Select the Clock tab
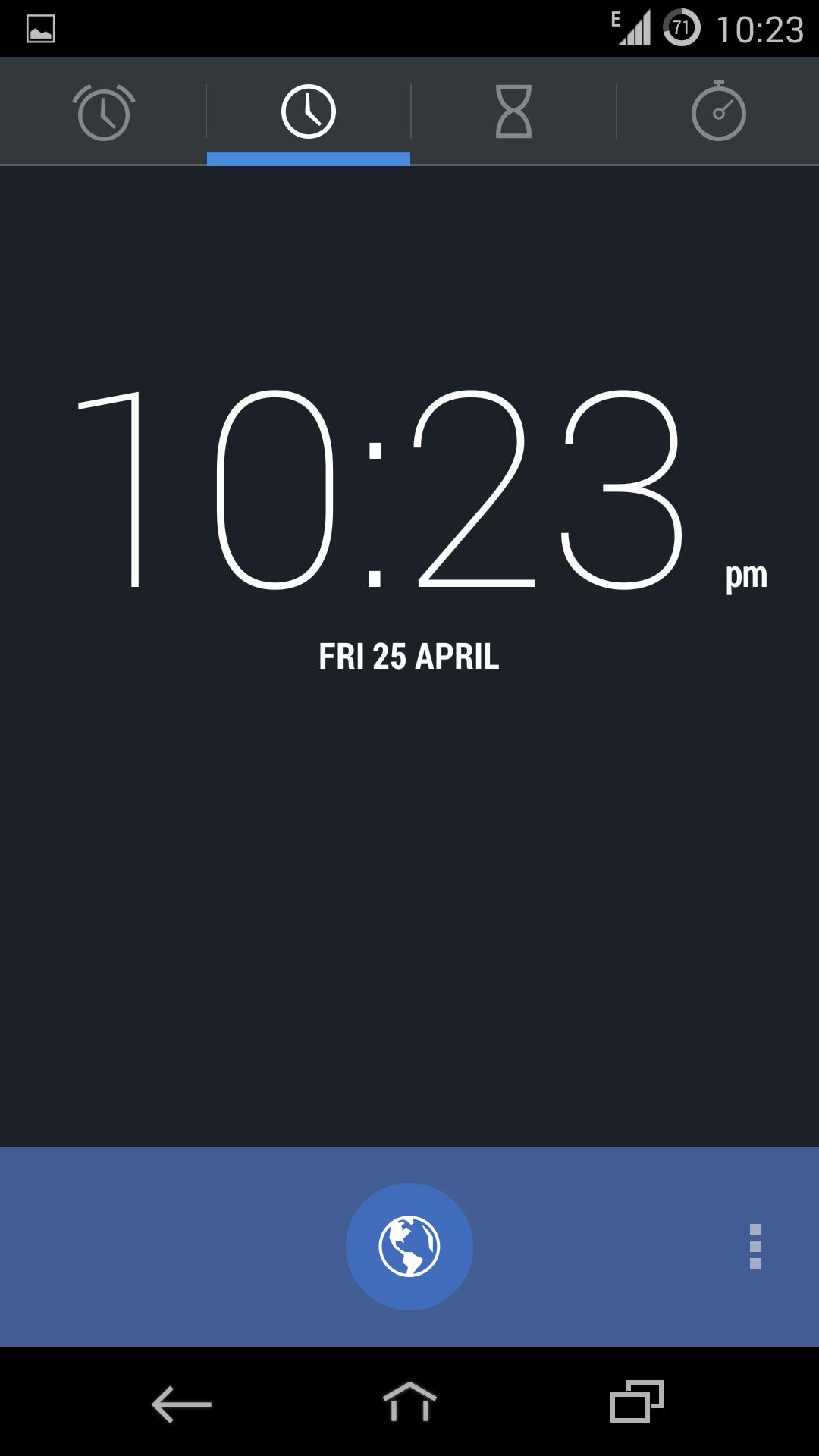 pos(309,112)
